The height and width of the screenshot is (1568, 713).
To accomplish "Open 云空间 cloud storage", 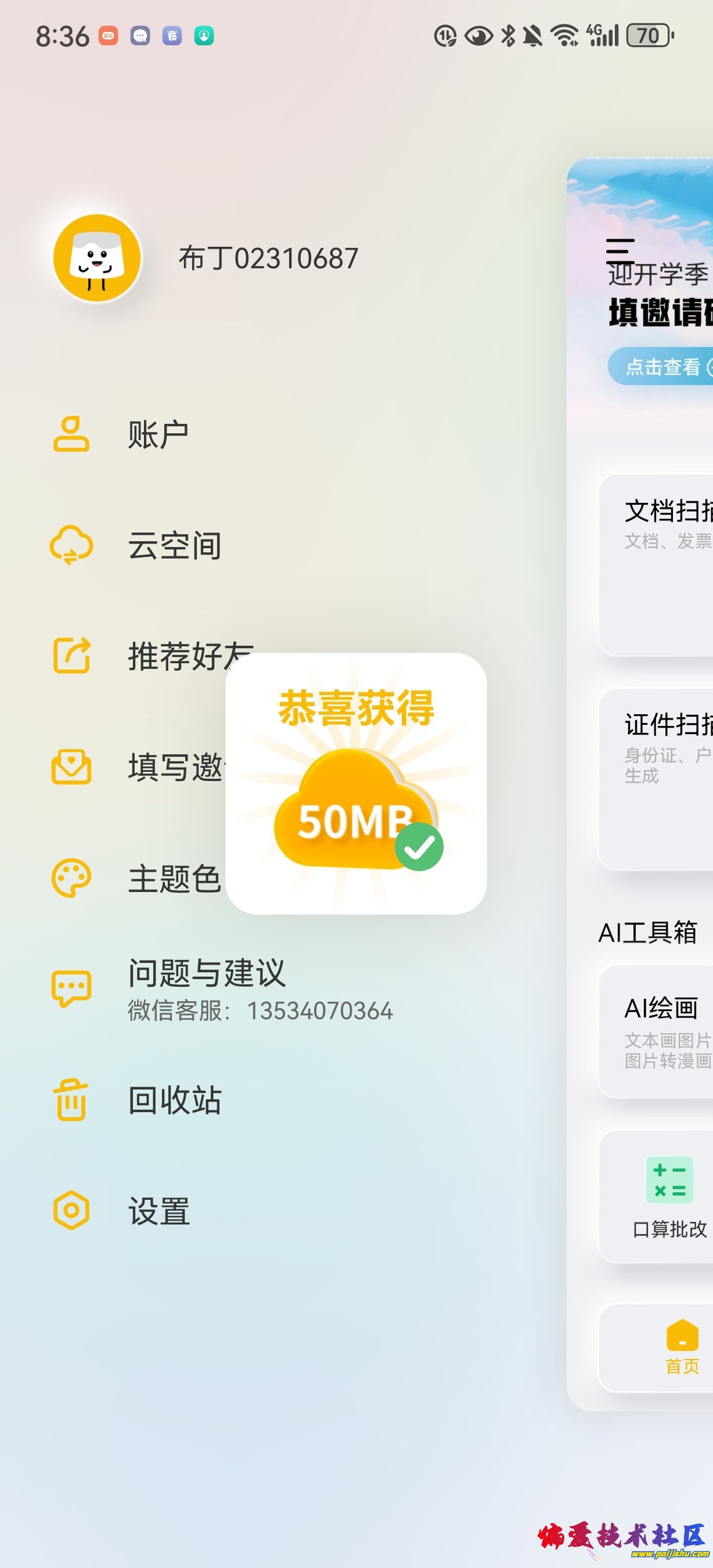I will [174, 545].
